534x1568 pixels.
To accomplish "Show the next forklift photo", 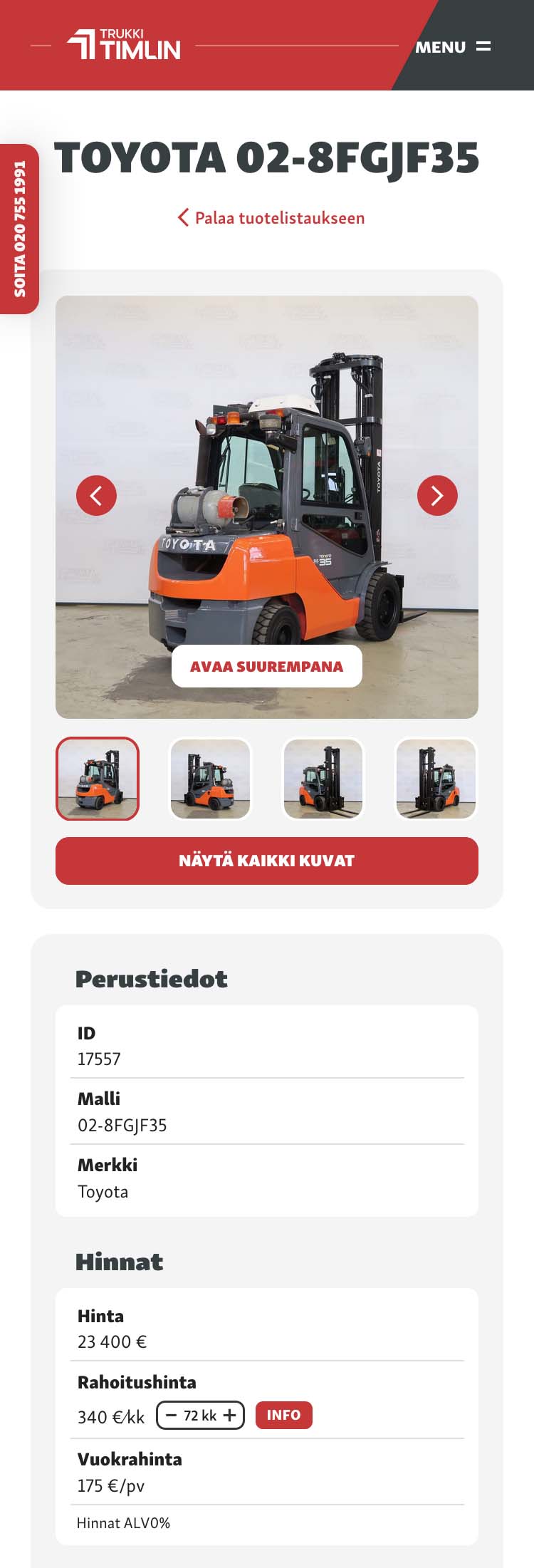I will coord(437,495).
